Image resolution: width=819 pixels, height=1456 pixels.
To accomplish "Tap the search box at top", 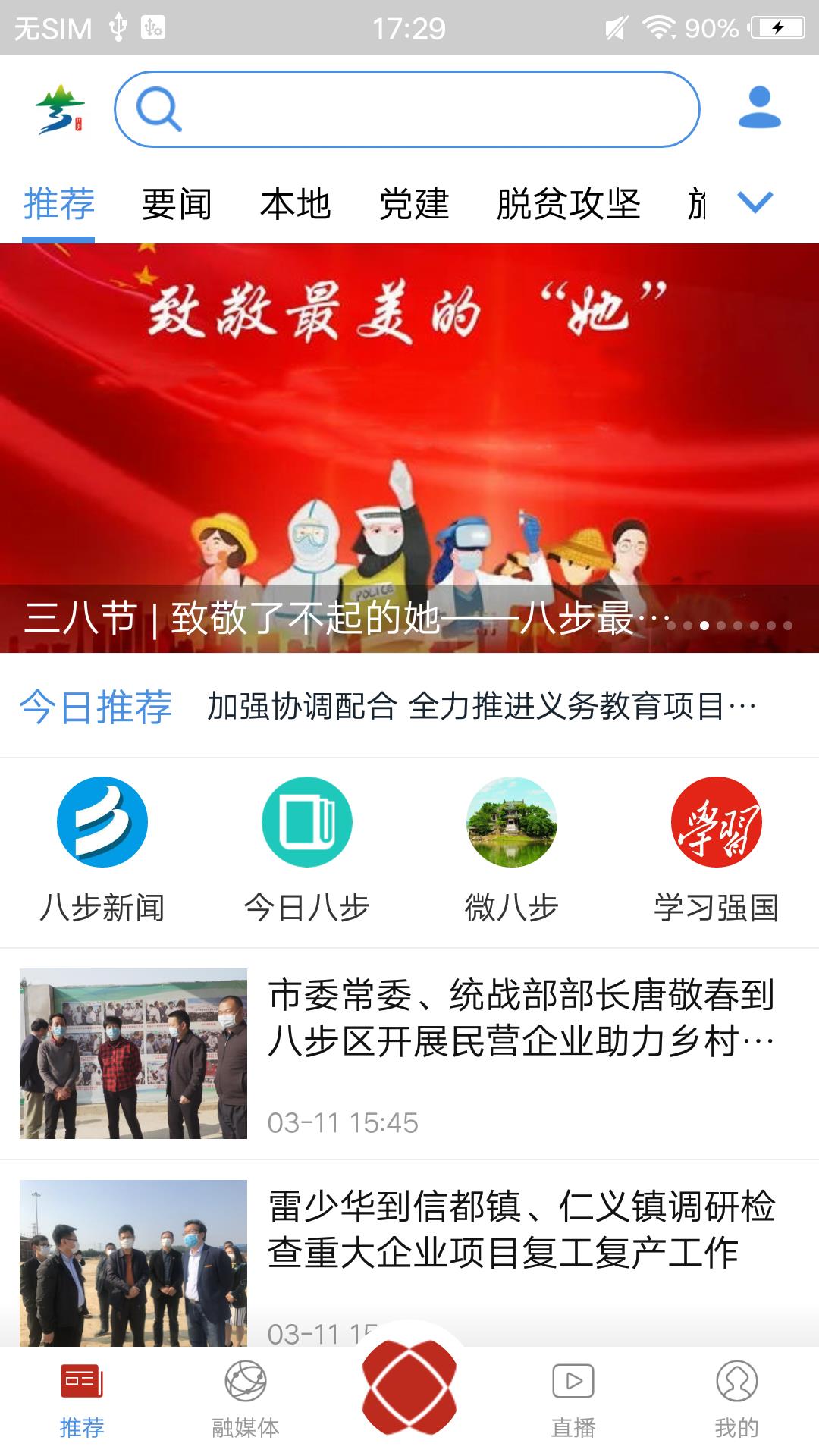I will [406, 109].
